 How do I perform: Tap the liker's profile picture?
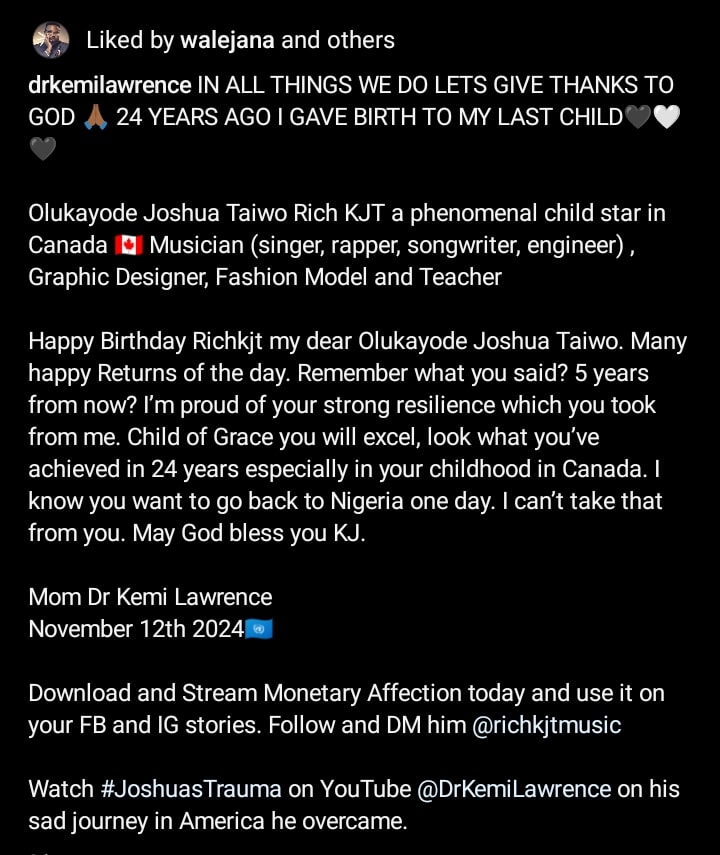tap(51, 40)
